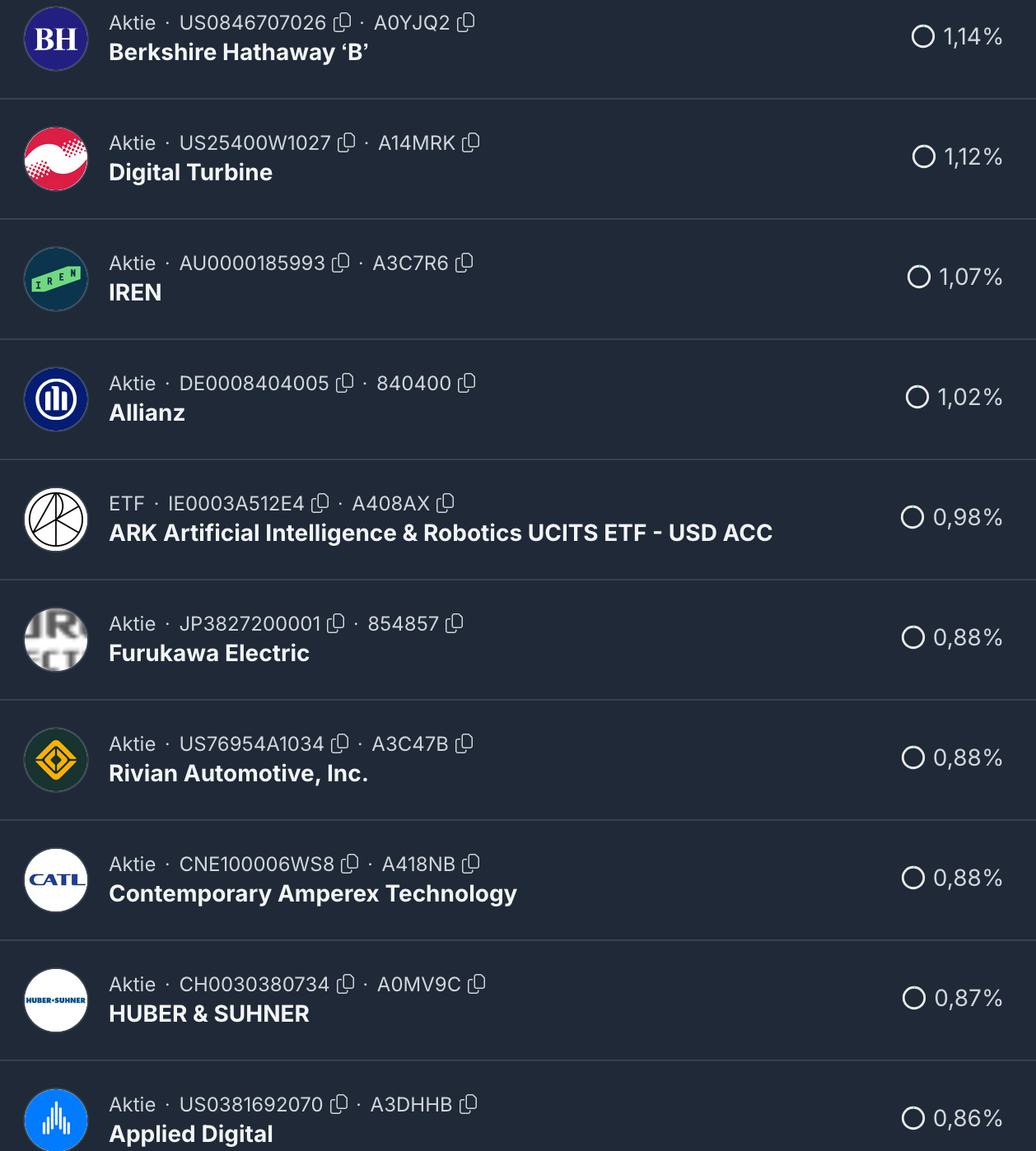Copy IREN's WKN A3C7R6
This screenshot has height=1151, width=1036.
click(464, 263)
